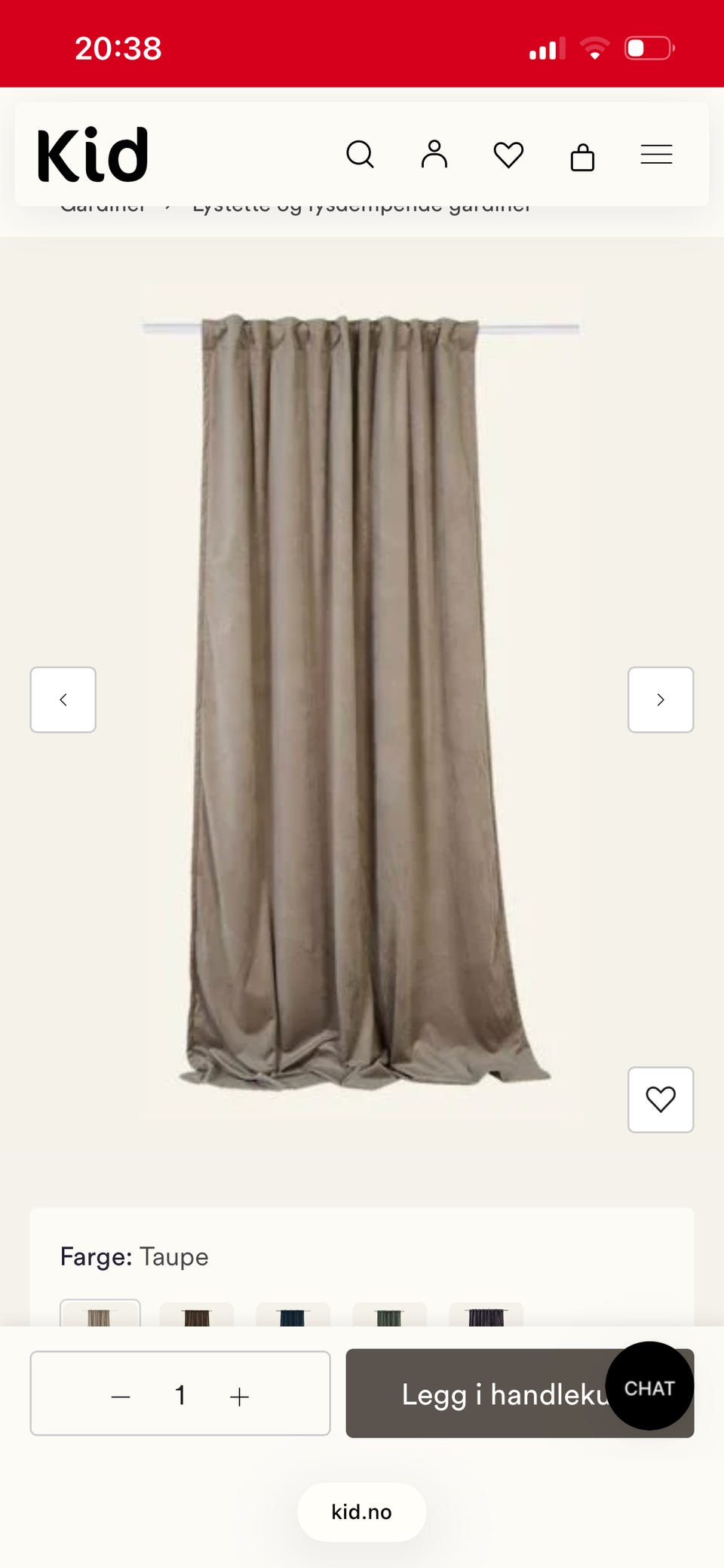The height and width of the screenshot is (1568, 724).
Task: Open the favorites heart in header
Action: [508, 155]
